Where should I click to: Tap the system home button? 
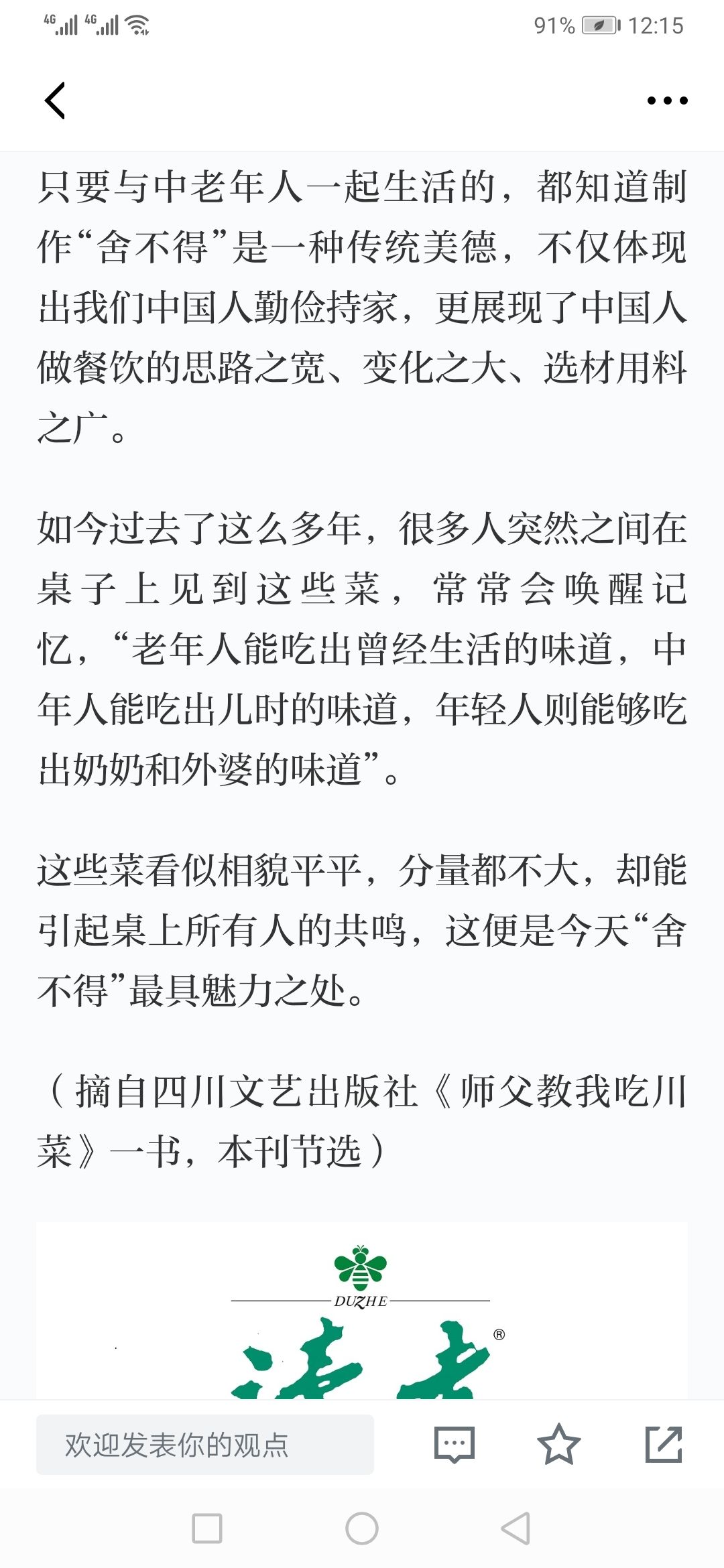point(362,1529)
